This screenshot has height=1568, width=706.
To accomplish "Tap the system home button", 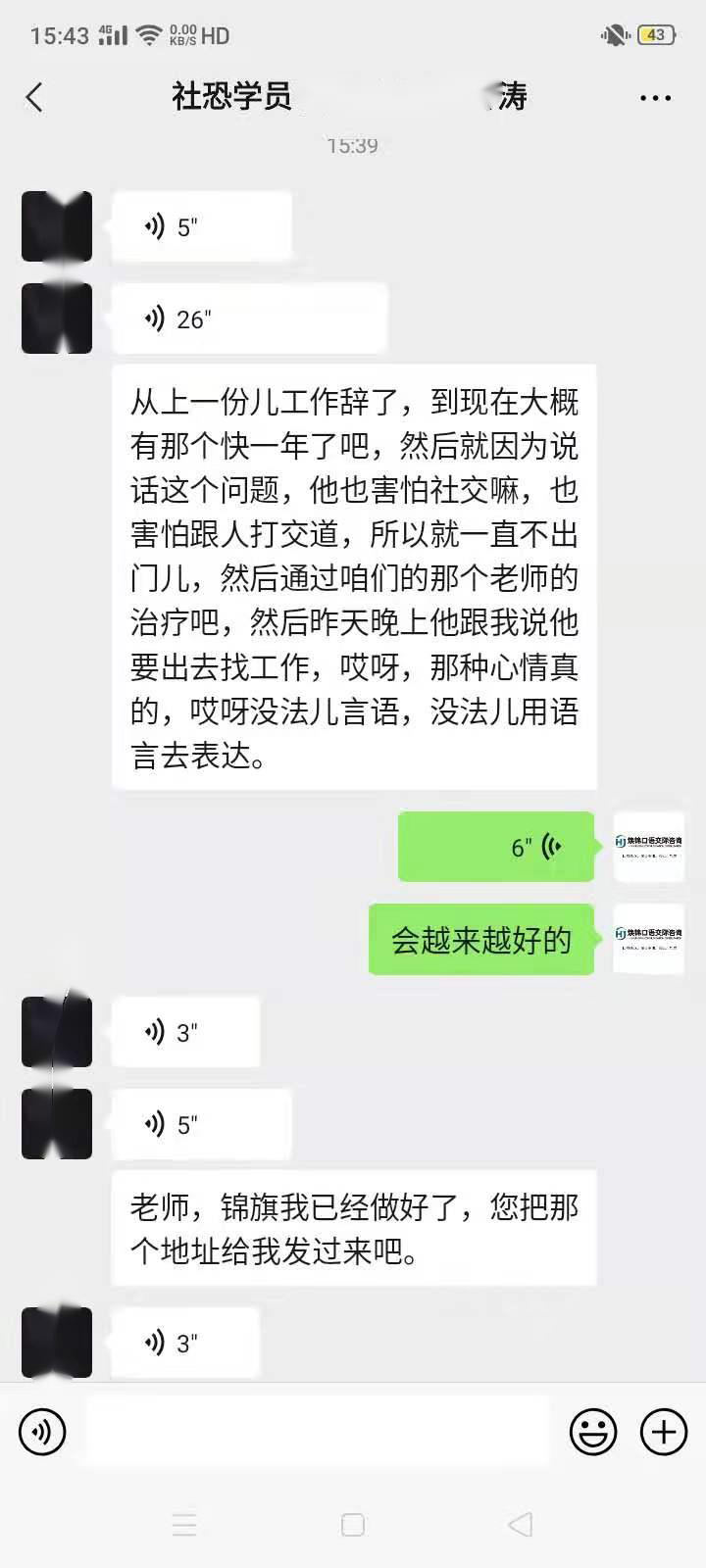I will pyautogui.click(x=353, y=1524).
